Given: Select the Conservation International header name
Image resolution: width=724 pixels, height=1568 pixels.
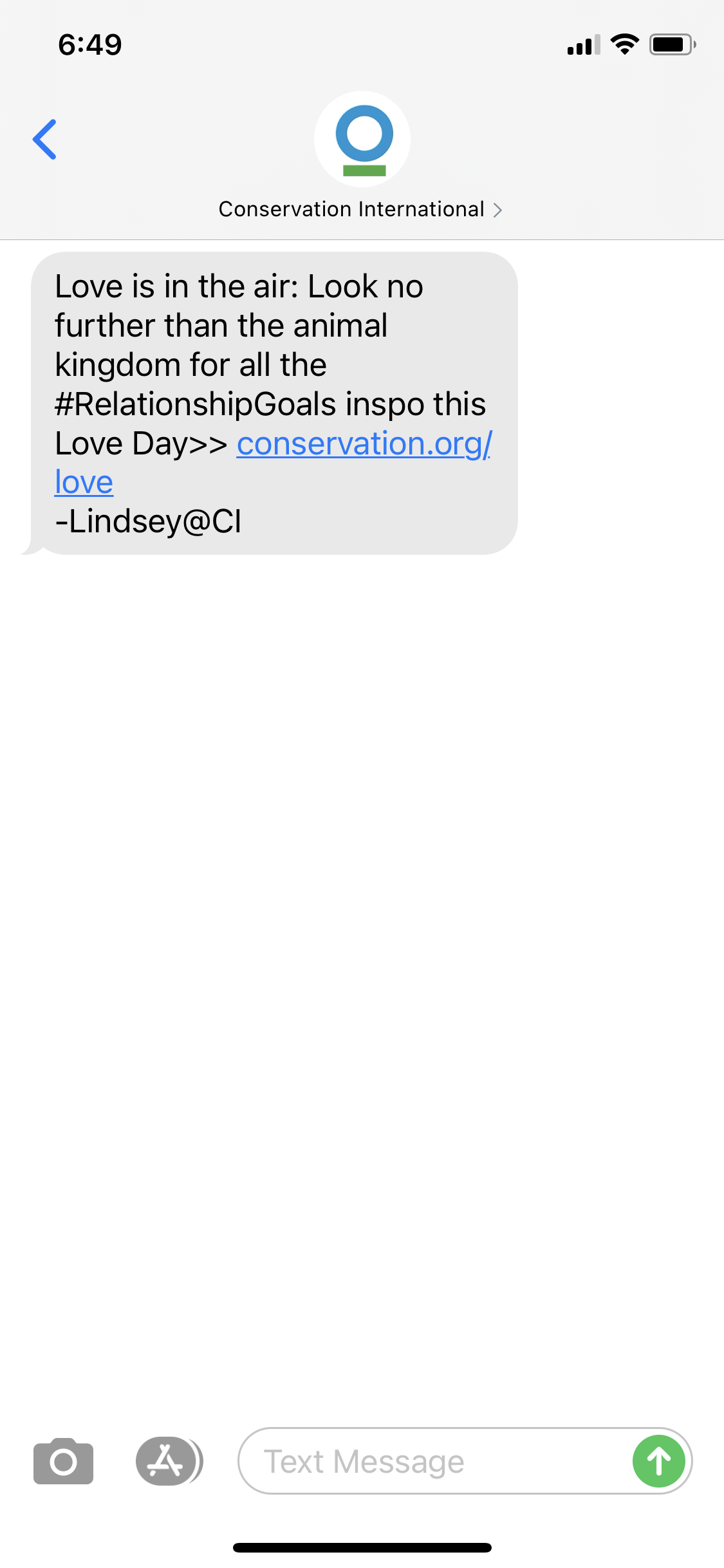Looking at the screenshot, I should pos(352,209).
